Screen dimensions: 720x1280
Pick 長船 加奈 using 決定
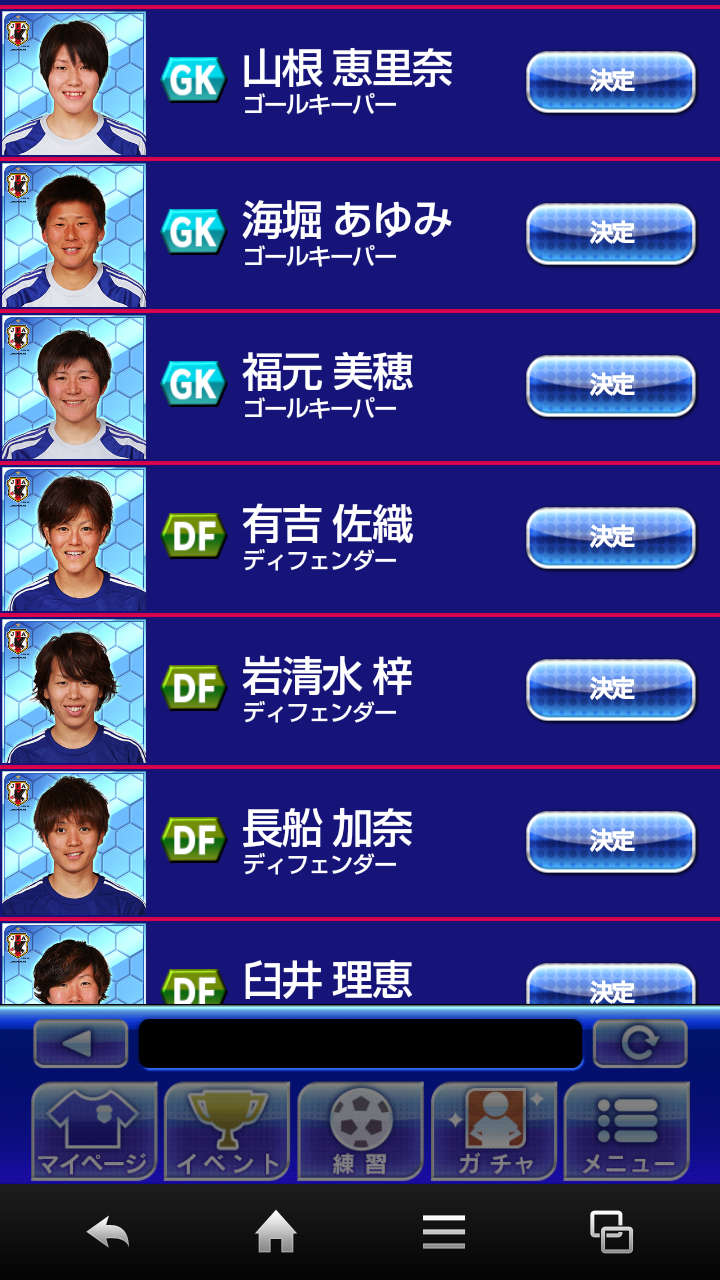click(x=611, y=842)
